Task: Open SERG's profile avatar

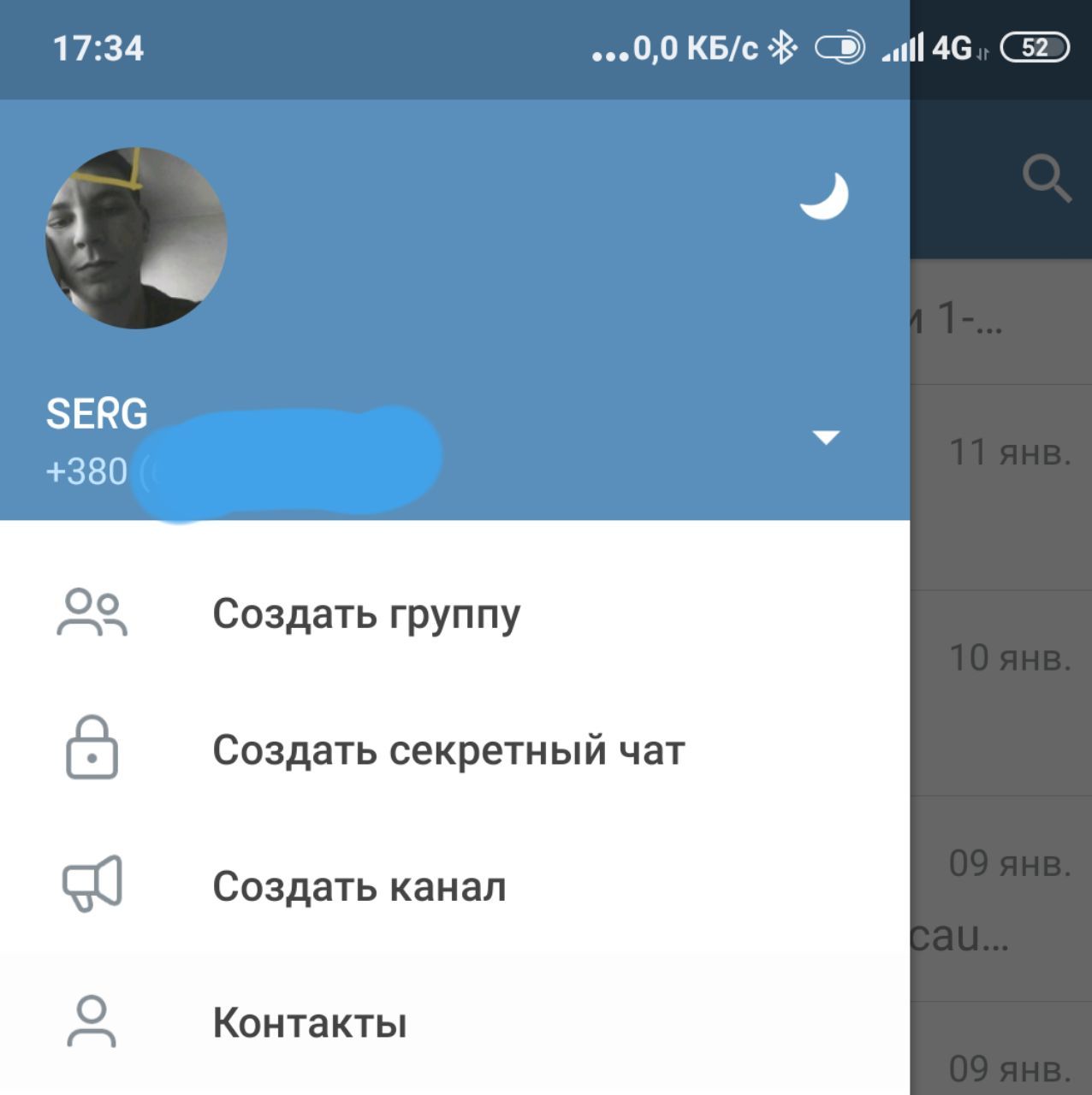Action: [x=136, y=238]
